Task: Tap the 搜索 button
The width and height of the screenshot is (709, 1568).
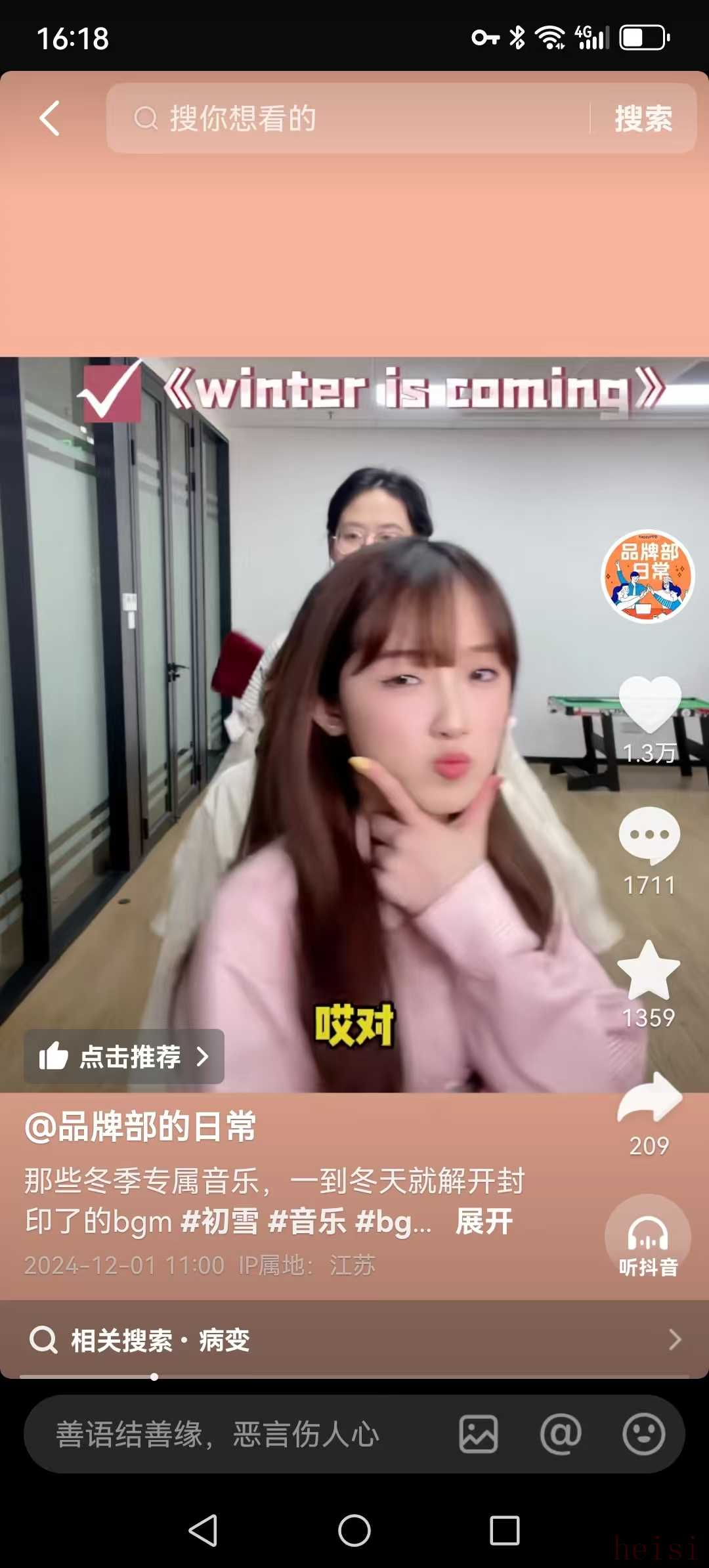Action: click(x=643, y=119)
